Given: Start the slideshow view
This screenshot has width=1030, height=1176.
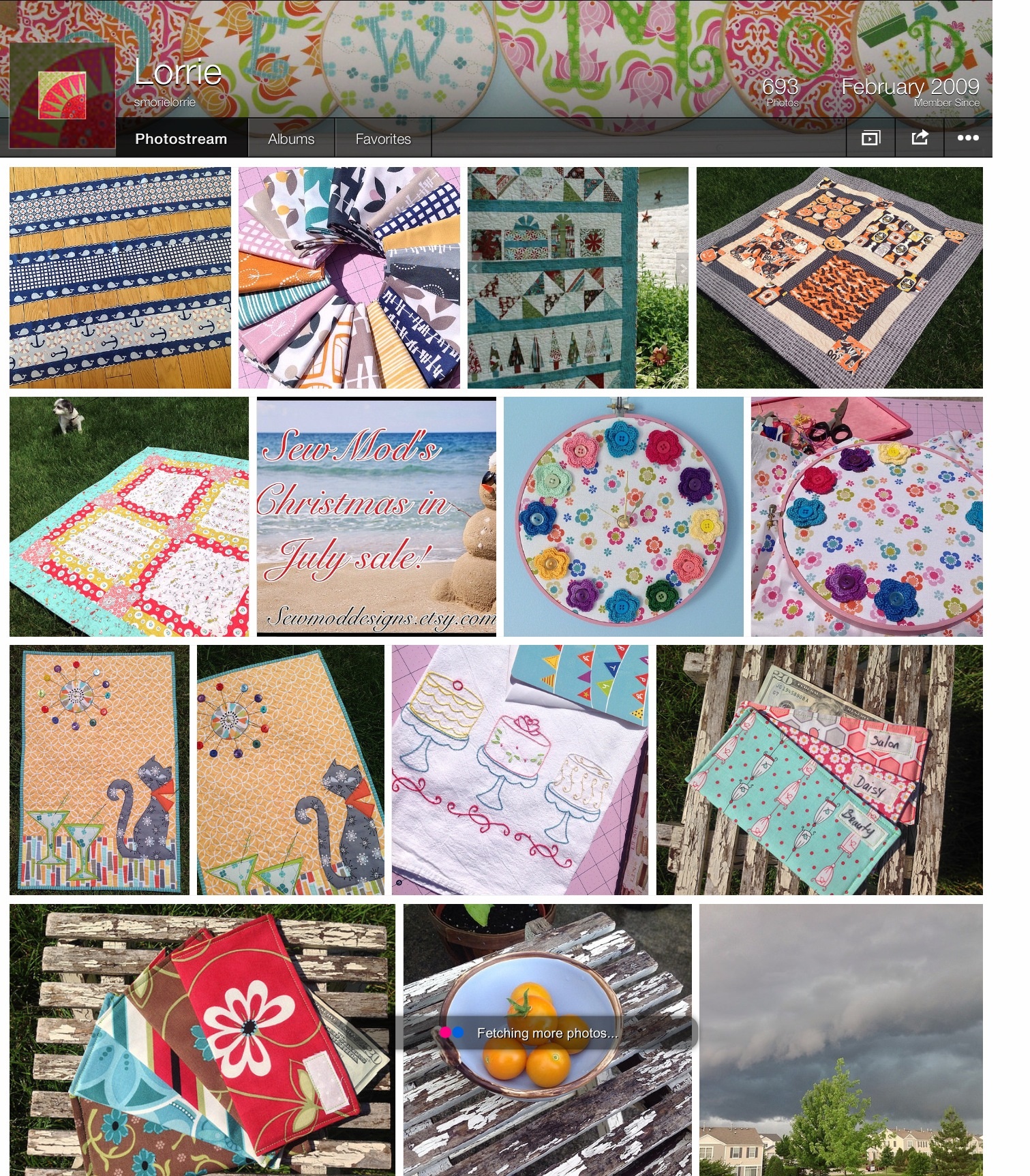Looking at the screenshot, I should pyautogui.click(x=870, y=138).
